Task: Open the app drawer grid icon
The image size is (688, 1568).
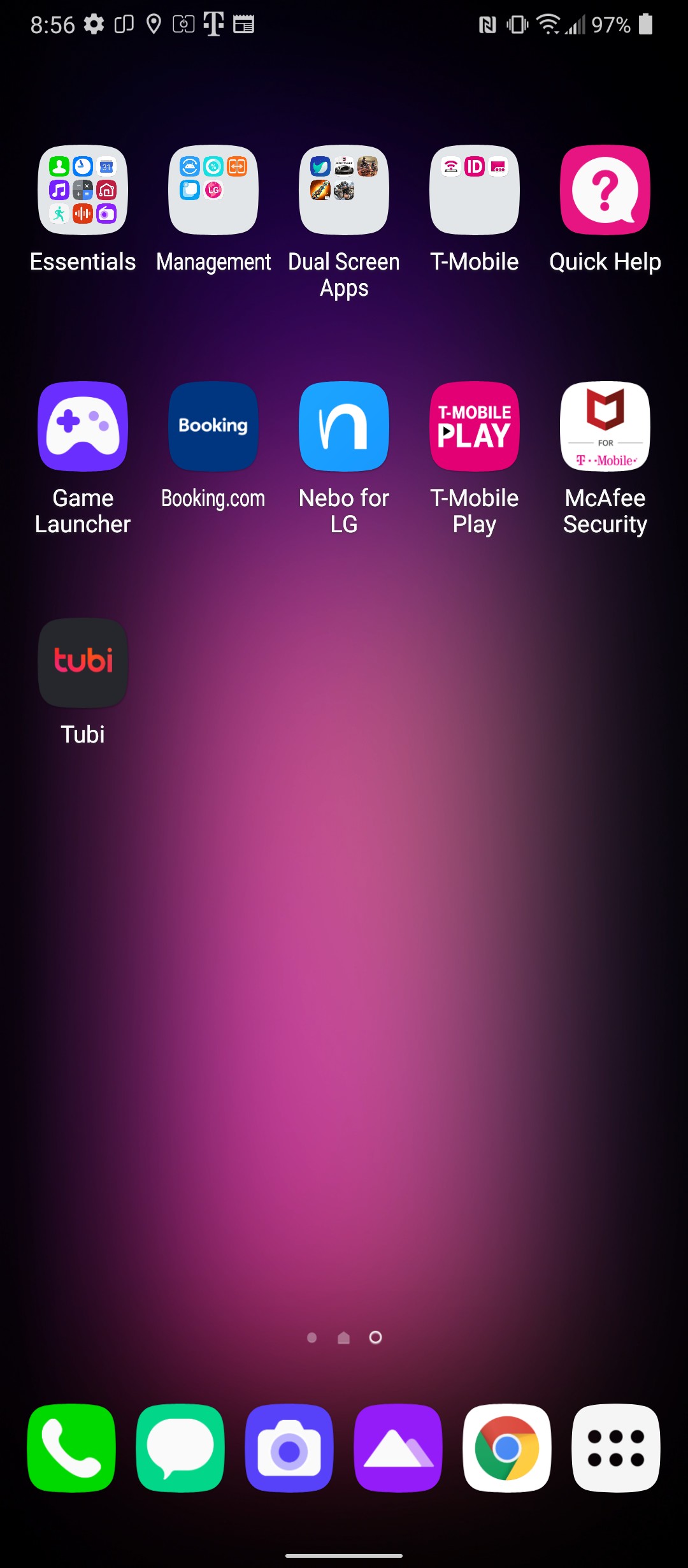Action: pyautogui.click(x=616, y=1448)
